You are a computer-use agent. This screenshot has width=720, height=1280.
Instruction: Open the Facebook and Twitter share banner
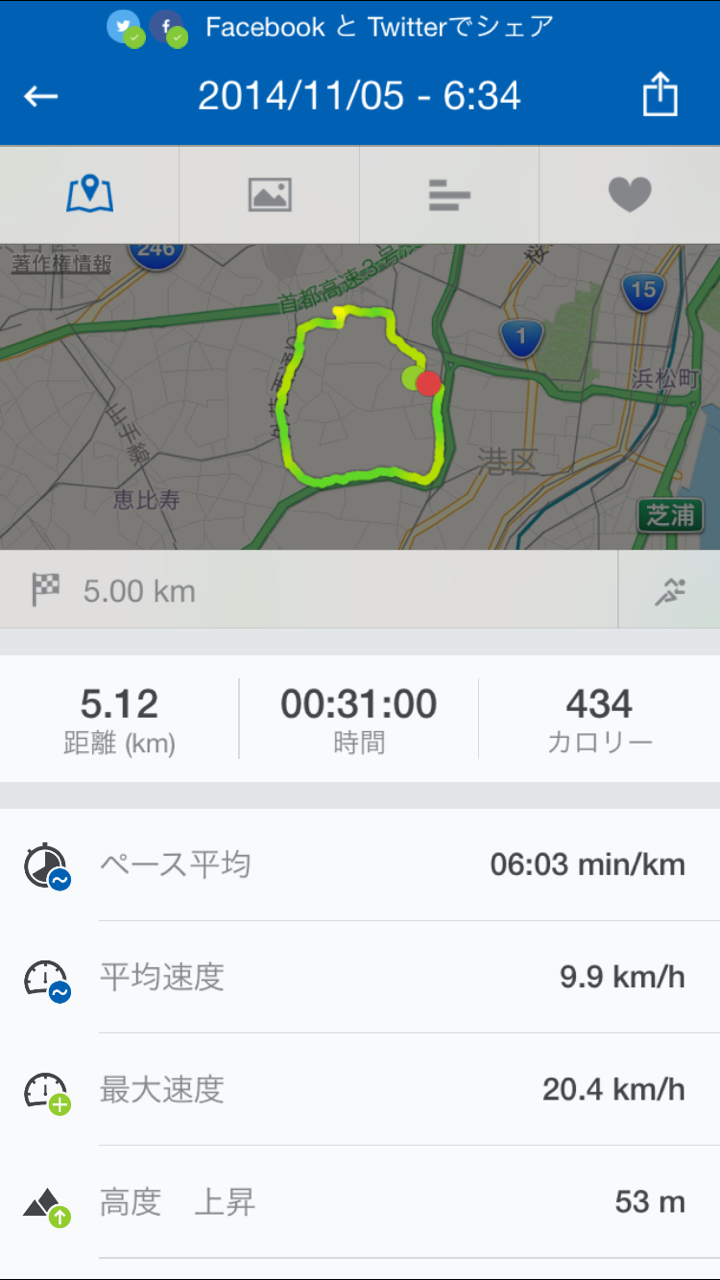point(360,27)
